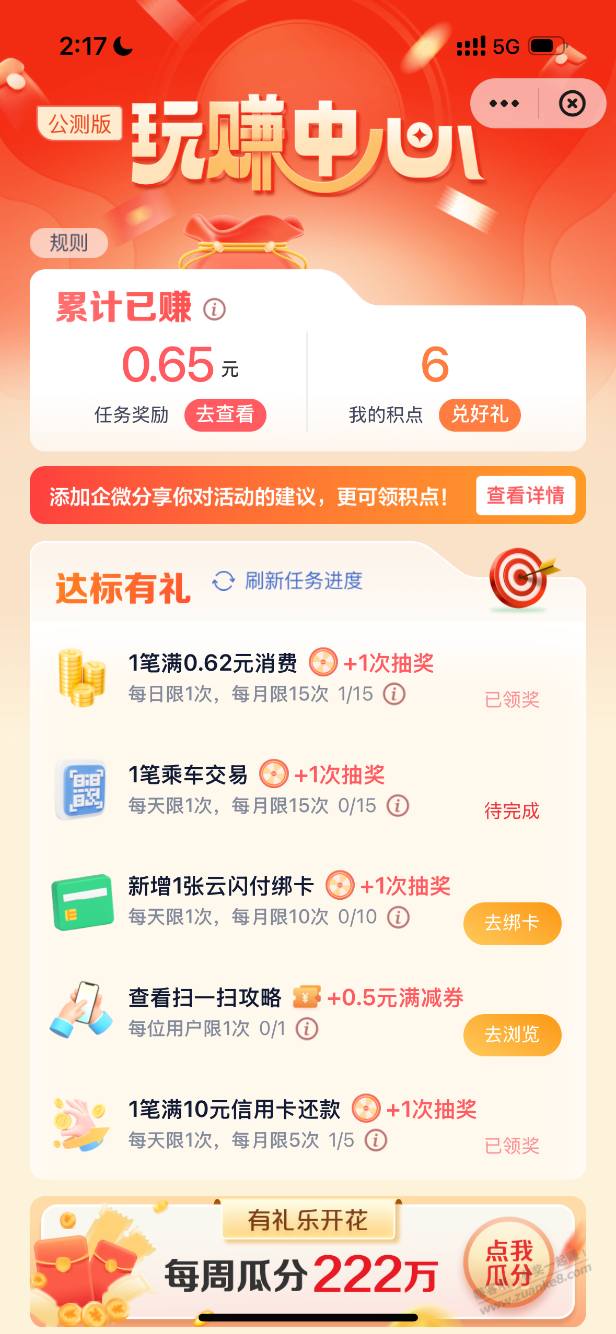Tap 去浏览 for the 扫一扫攻略 task
616x1334 pixels.
[512, 1035]
